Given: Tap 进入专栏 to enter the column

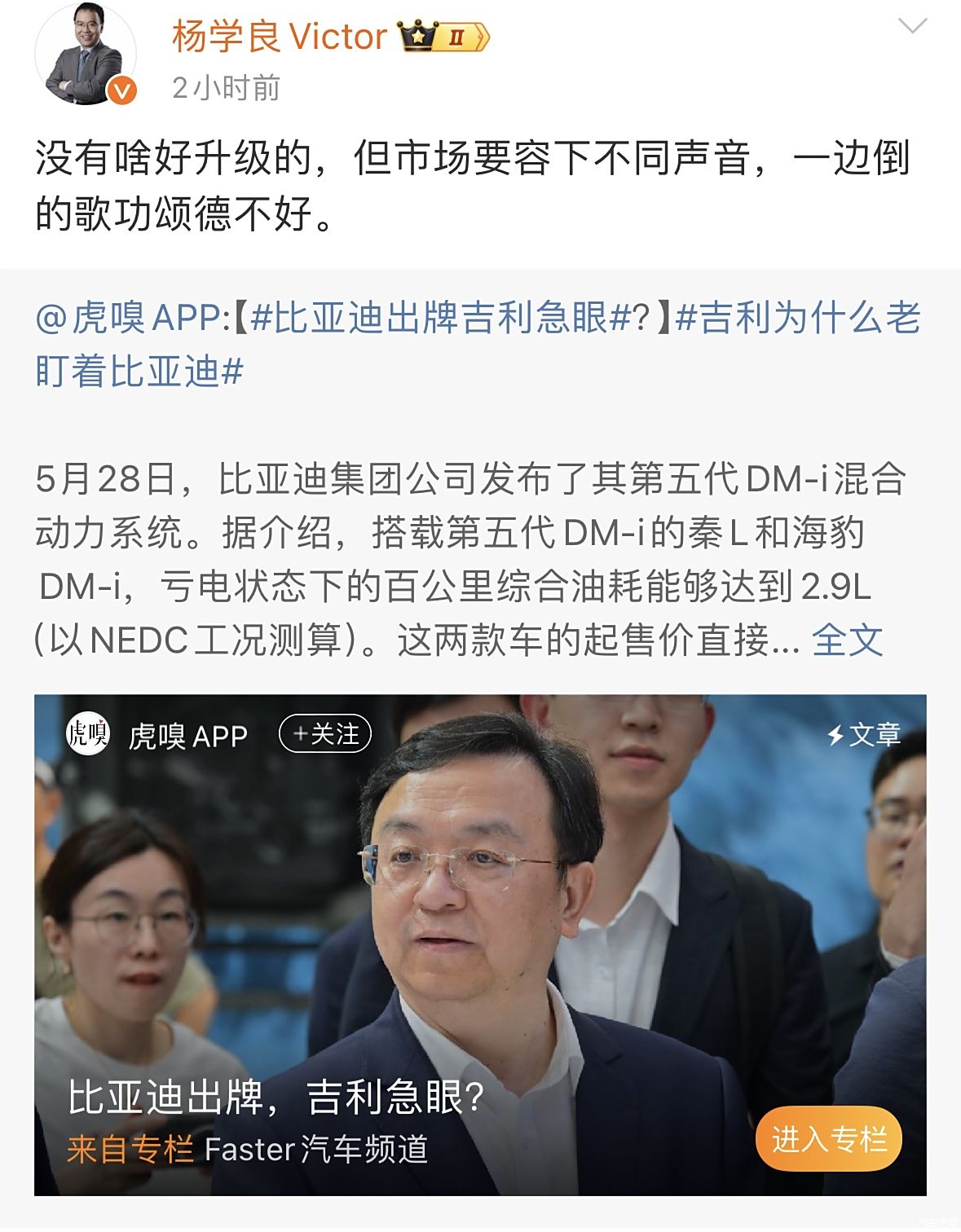Looking at the screenshot, I should pos(828,1138).
